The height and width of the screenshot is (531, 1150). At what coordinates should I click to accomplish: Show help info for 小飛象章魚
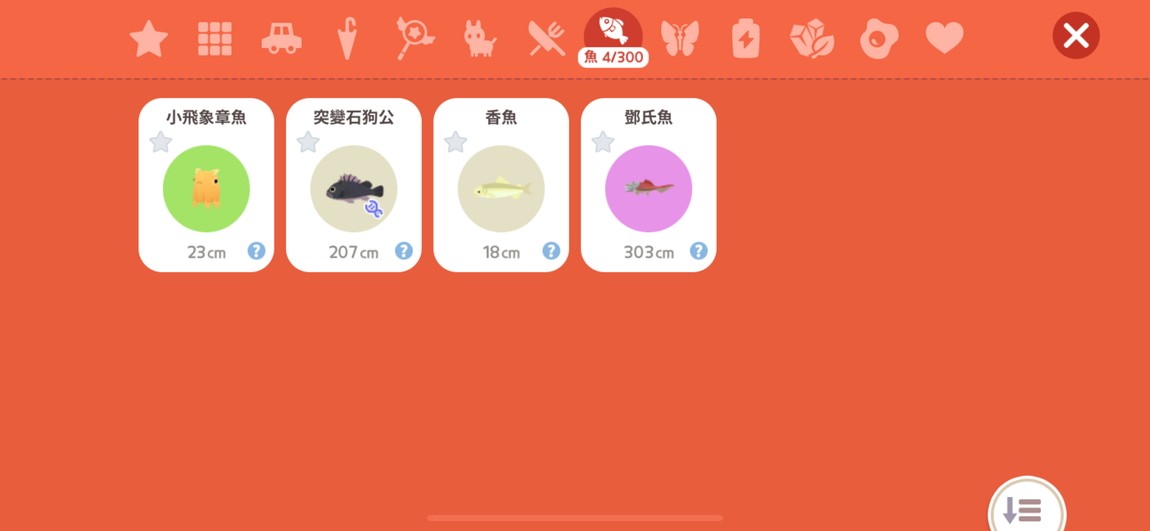(256, 251)
